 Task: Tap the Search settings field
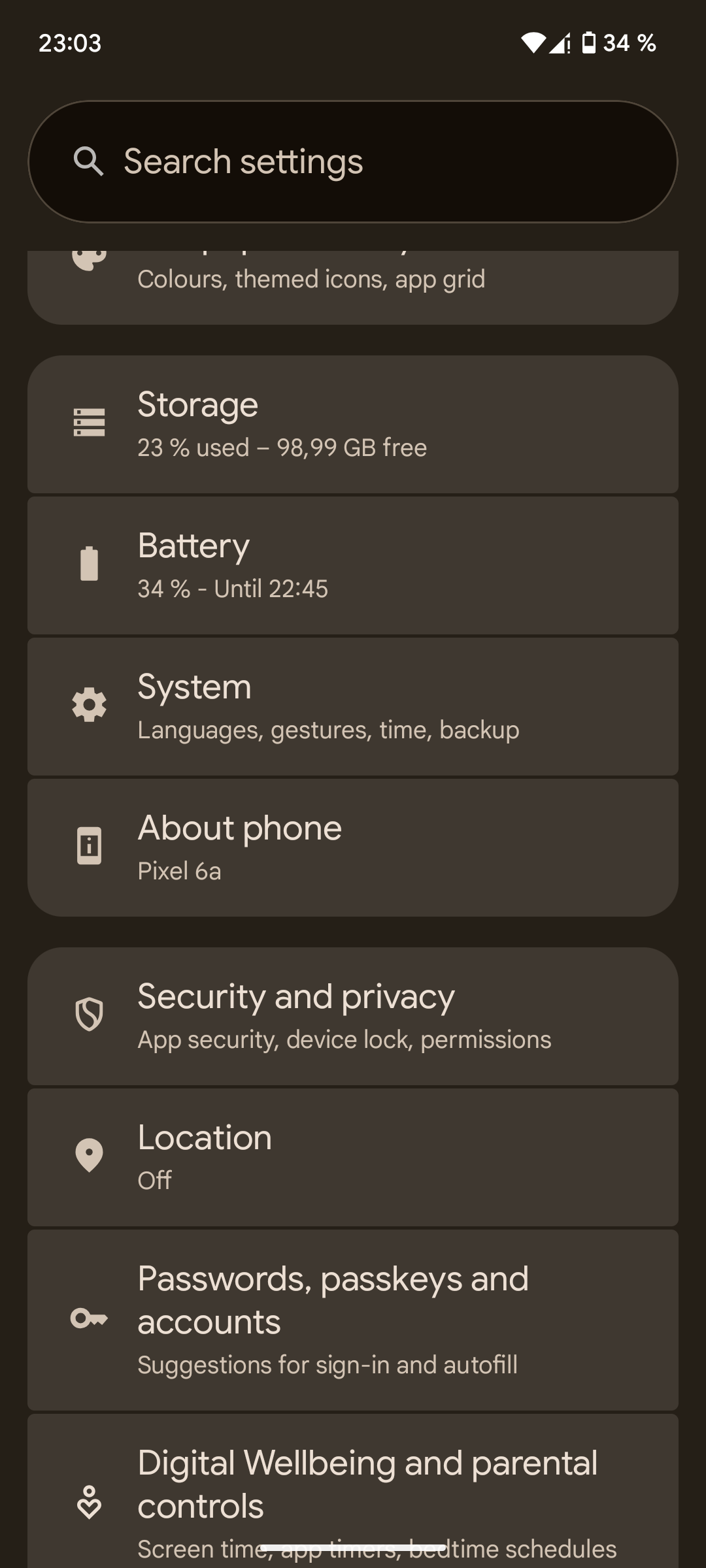(353, 162)
